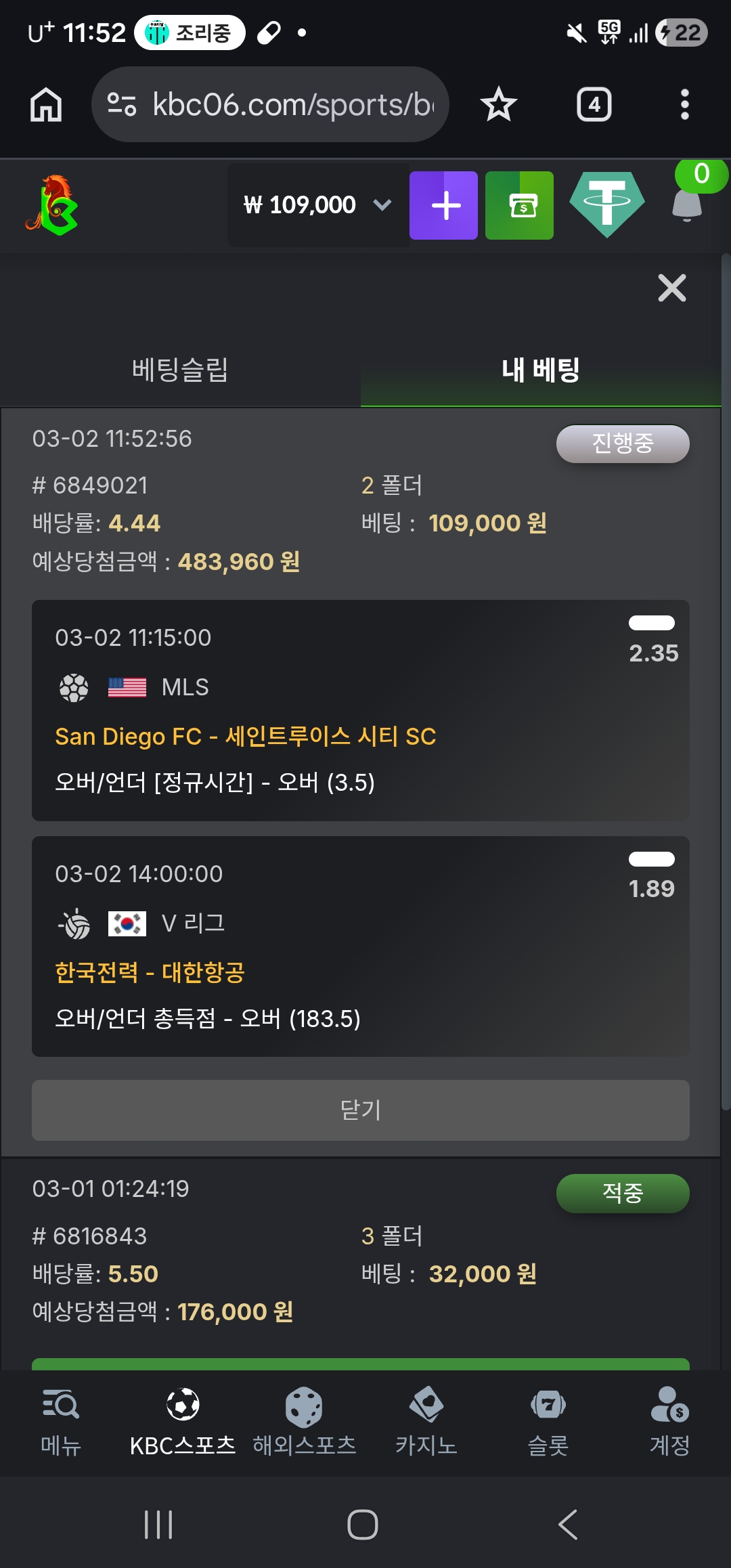731x1568 pixels.
Task: Tap the 닫기 button under the bet
Action: tap(360, 1110)
